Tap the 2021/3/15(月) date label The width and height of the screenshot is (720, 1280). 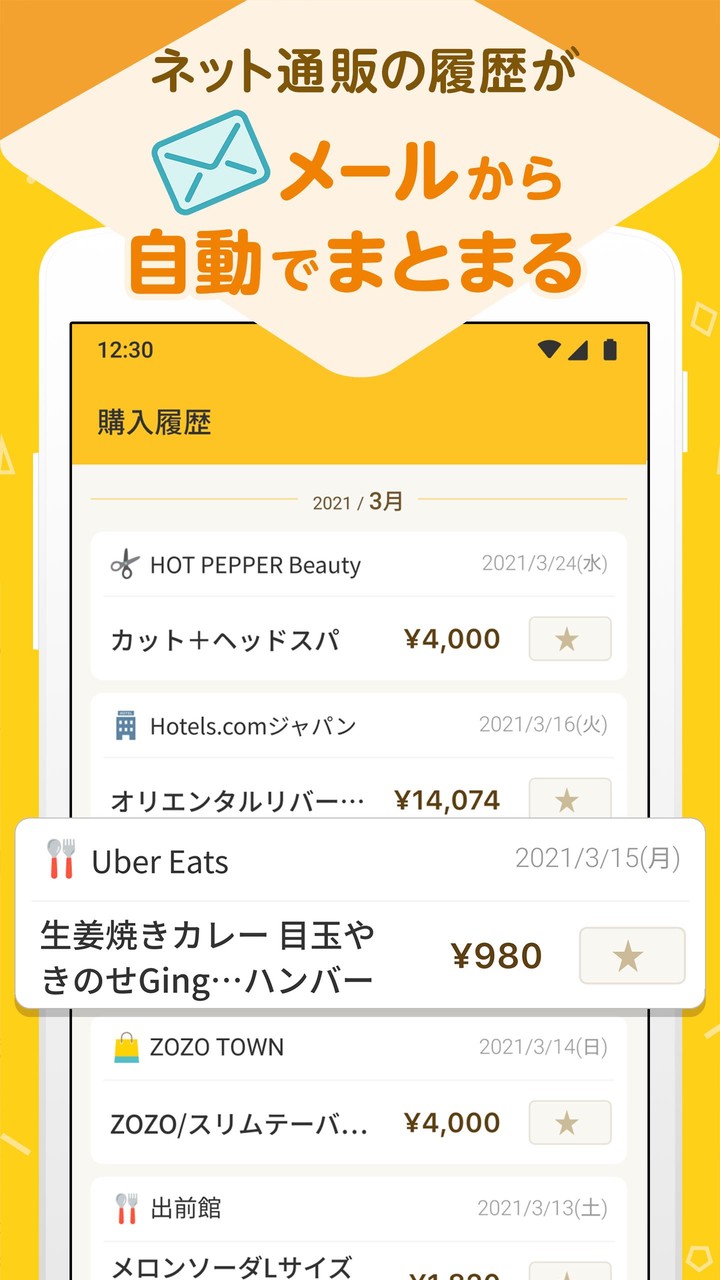(597, 858)
